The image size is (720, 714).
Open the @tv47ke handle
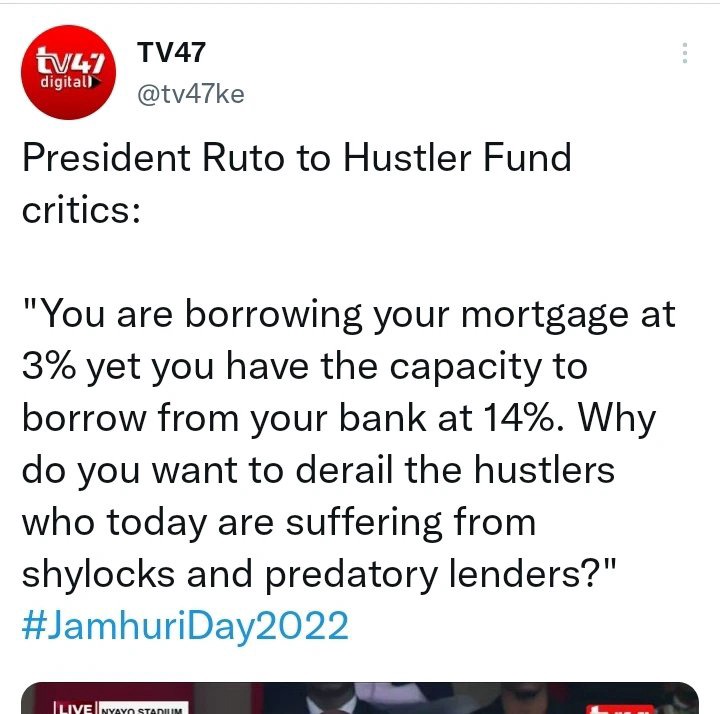(189, 94)
